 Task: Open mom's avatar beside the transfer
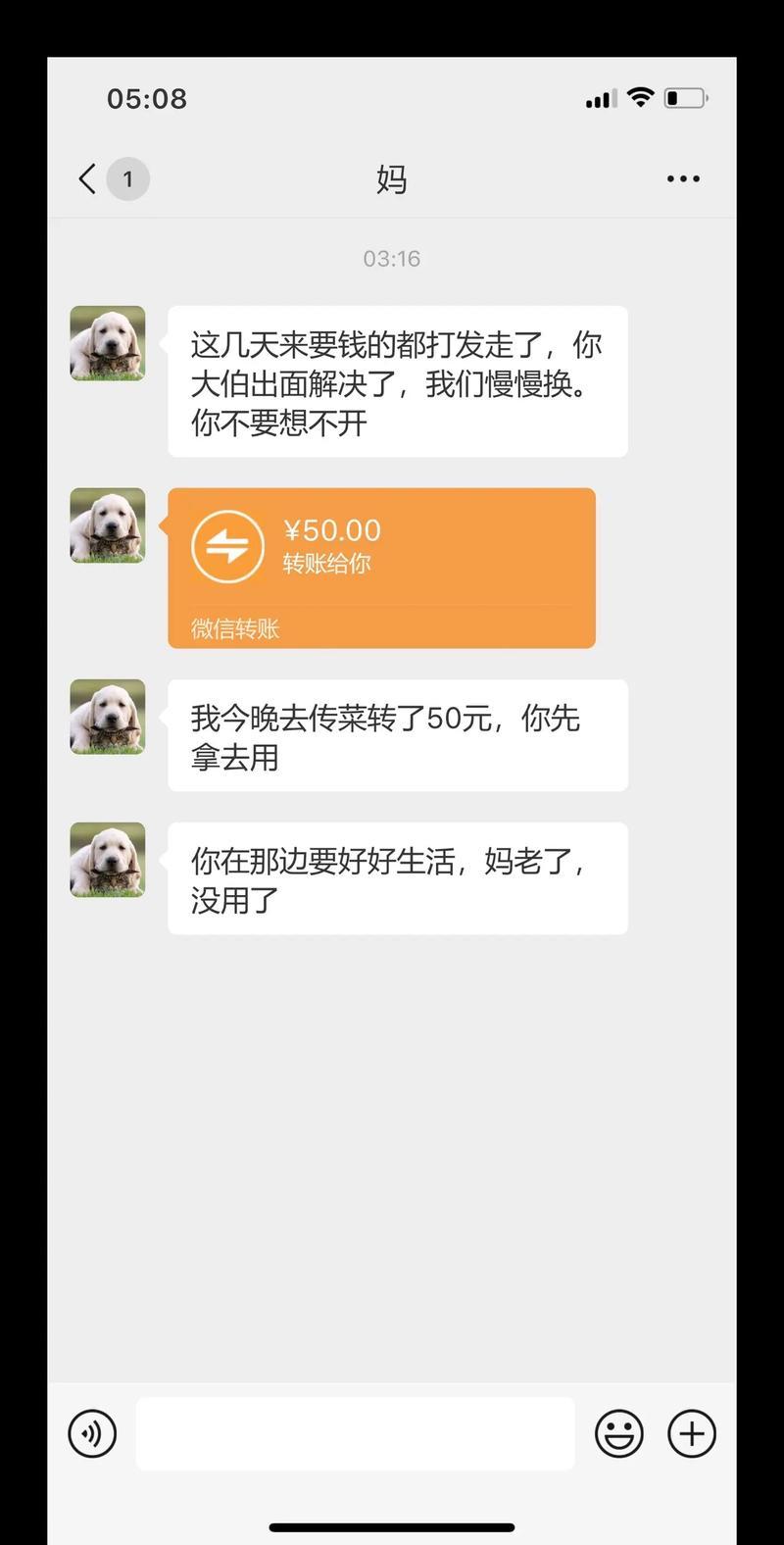pos(108,525)
